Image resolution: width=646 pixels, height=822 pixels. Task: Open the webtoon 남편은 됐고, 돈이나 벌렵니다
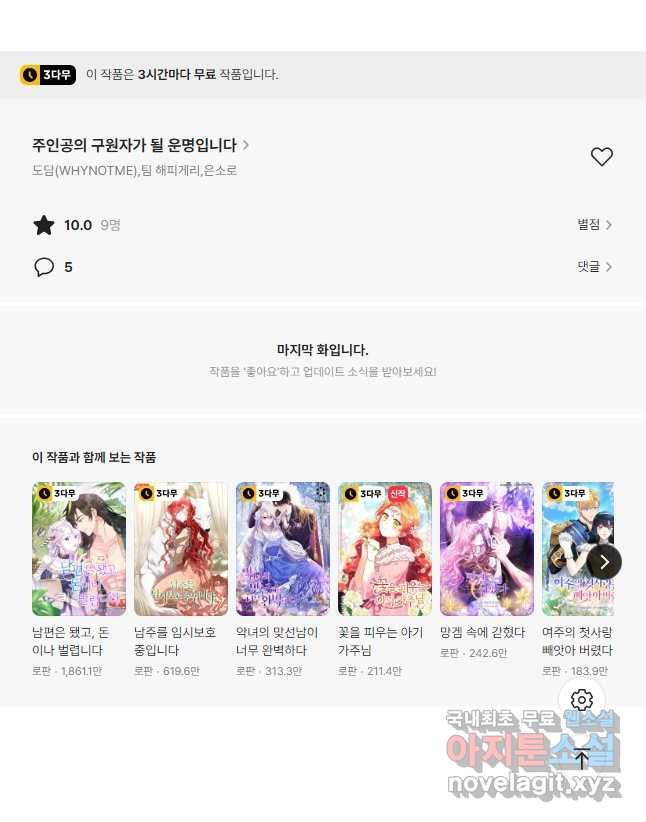click(x=79, y=549)
